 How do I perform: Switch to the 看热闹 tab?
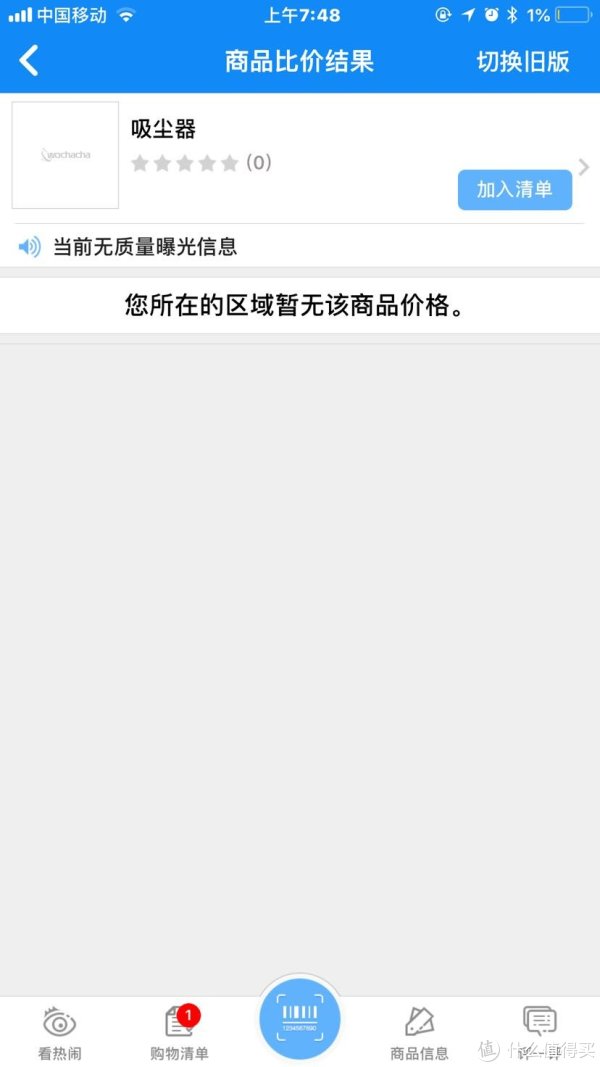pos(59,1032)
